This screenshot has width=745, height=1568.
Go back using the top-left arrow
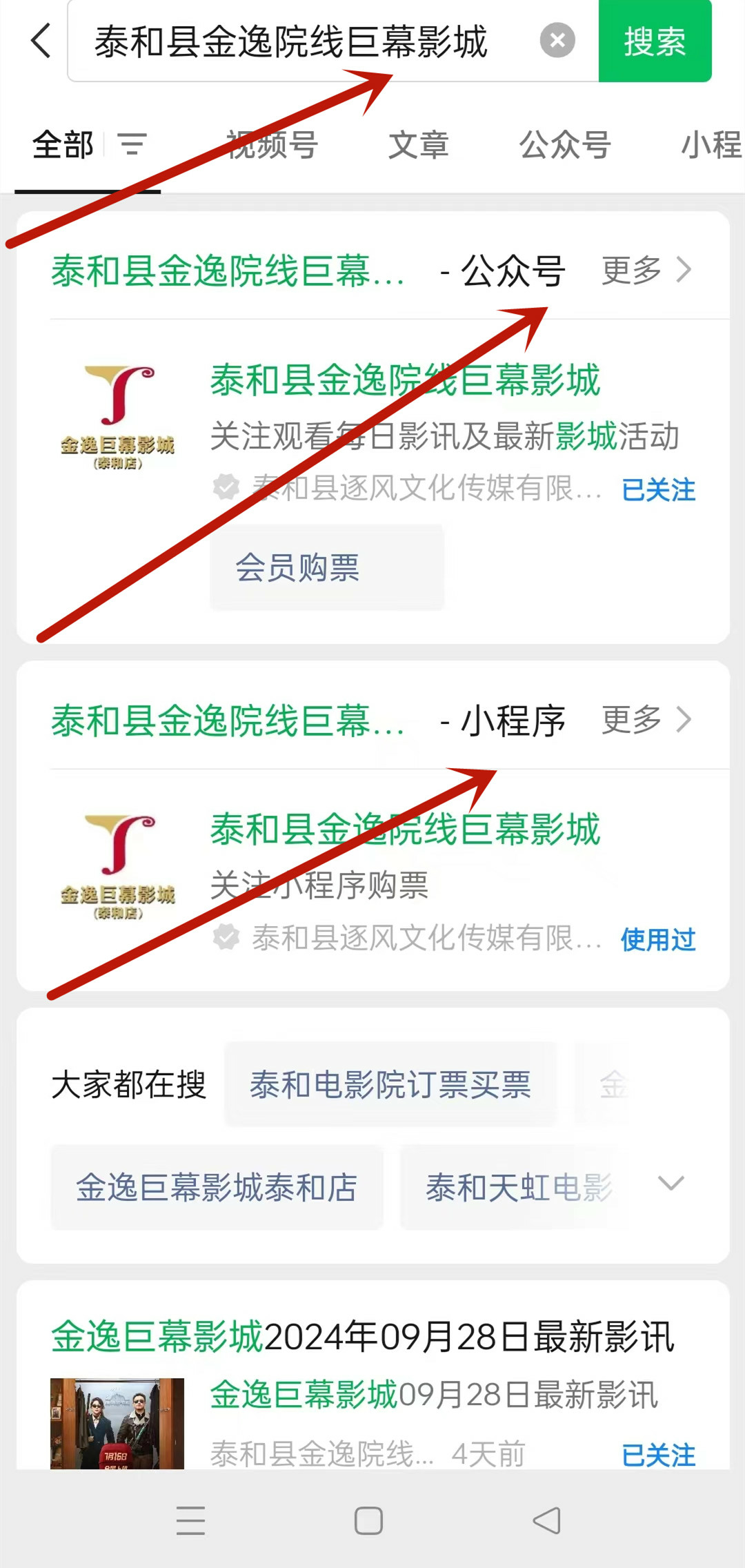41,41
